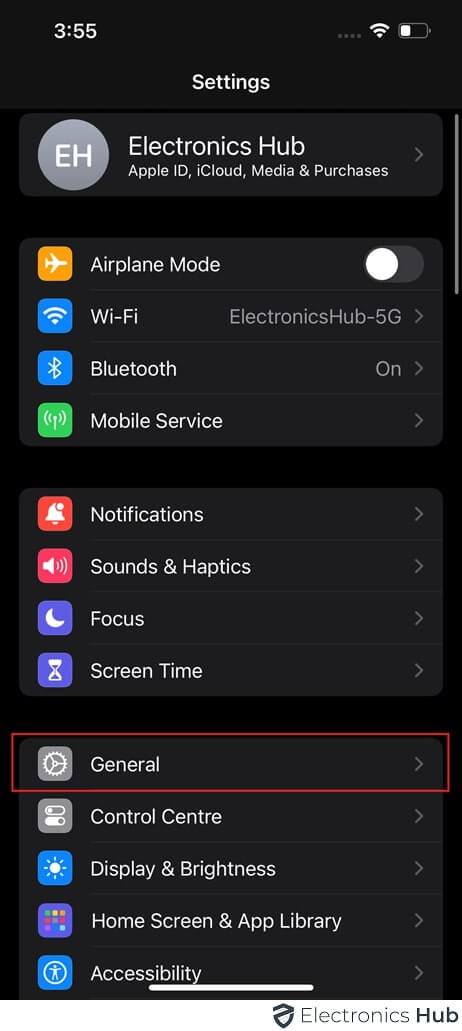Open Focus settings
Viewport: 462px width, 1031px height.
pyautogui.click(x=231, y=619)
